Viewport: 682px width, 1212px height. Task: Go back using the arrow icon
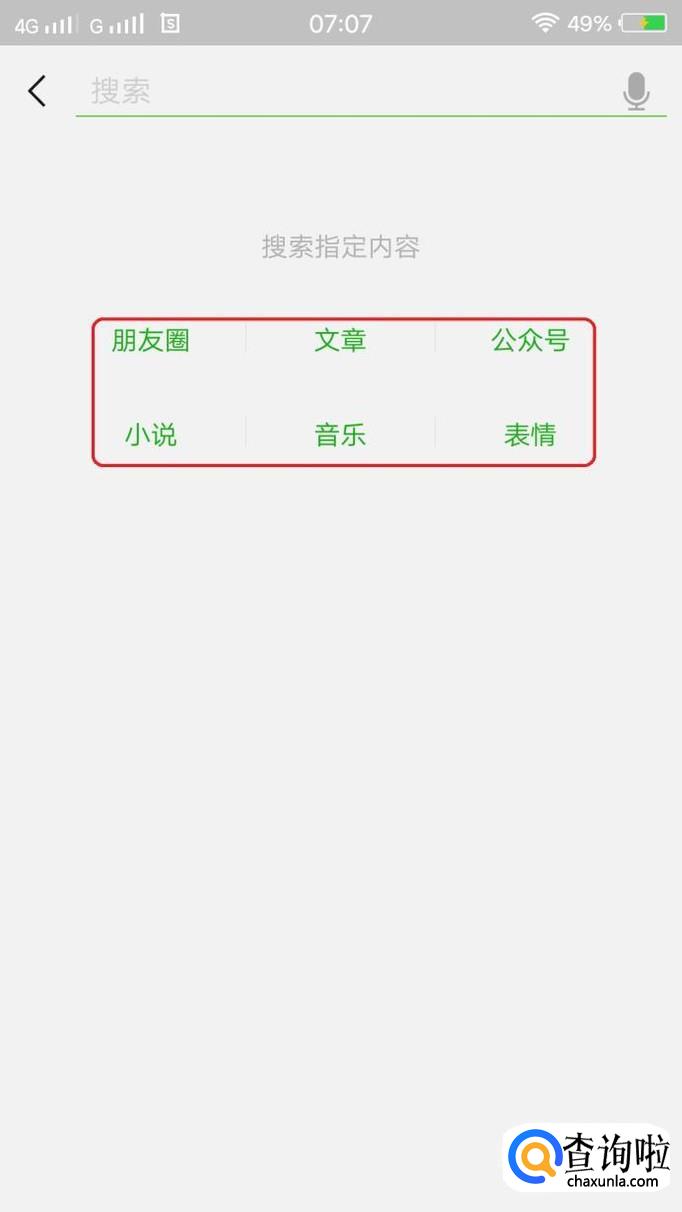click(37, 92)
